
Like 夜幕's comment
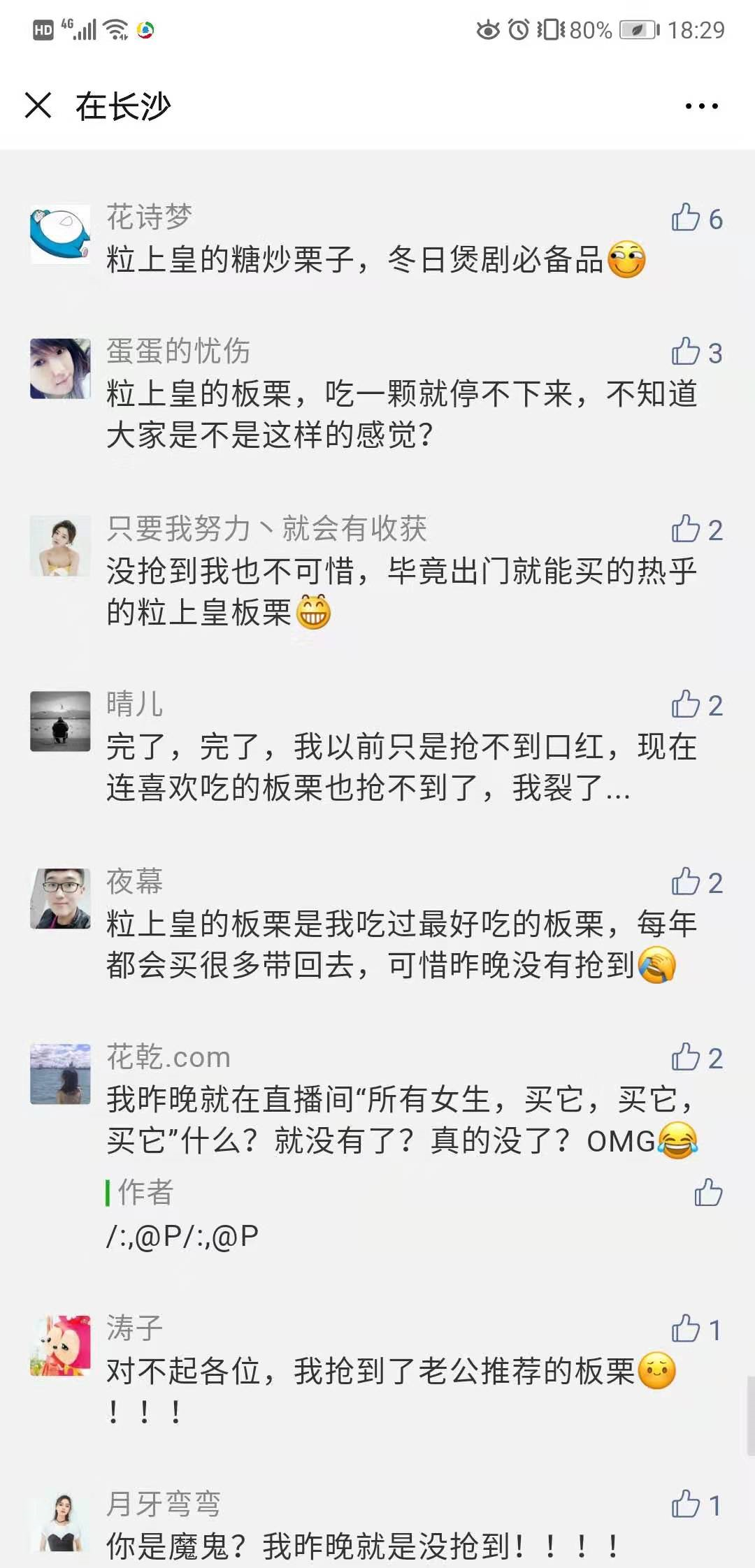click(x=686, y=882)
